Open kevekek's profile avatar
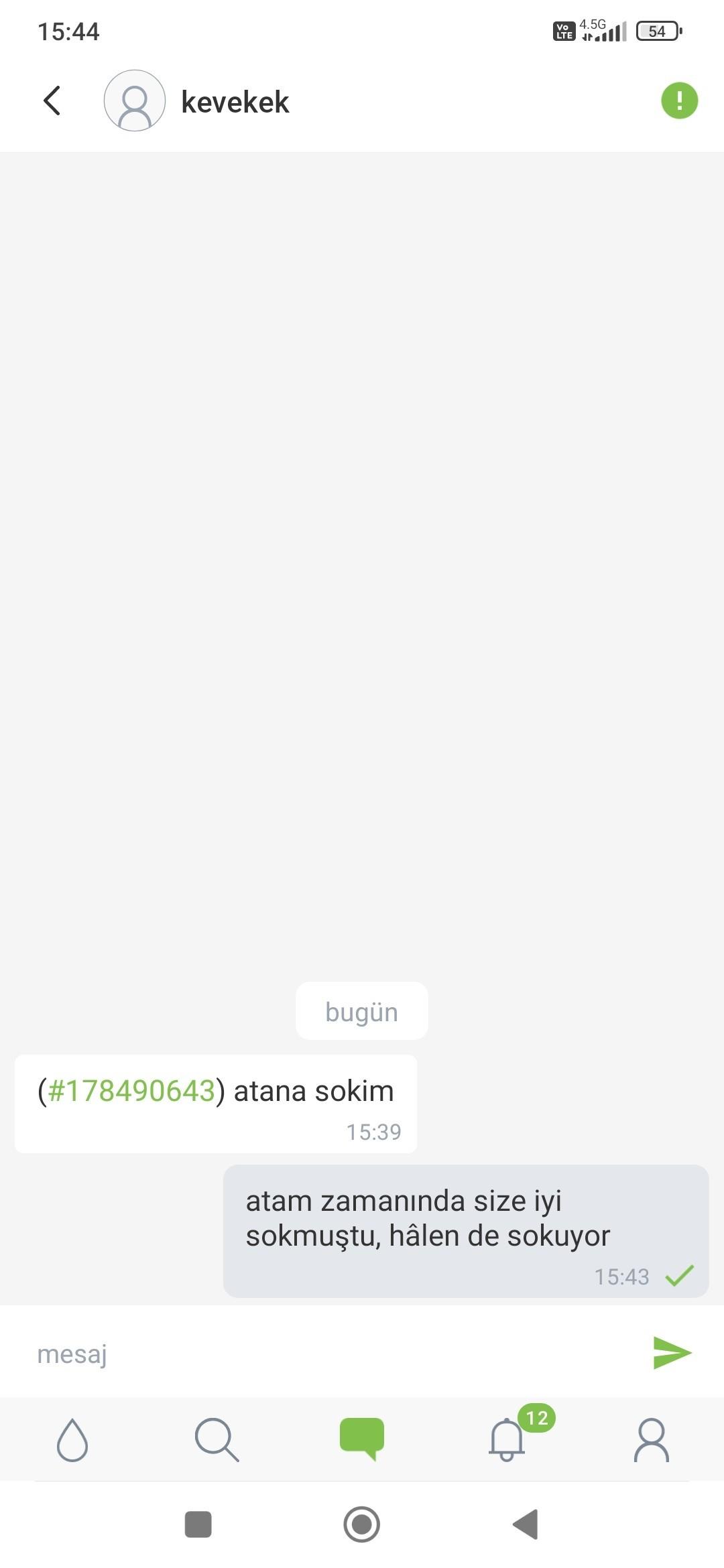The height and width of the screenshot is (1568, 724). pyautogui.click(x=135, y=101)
